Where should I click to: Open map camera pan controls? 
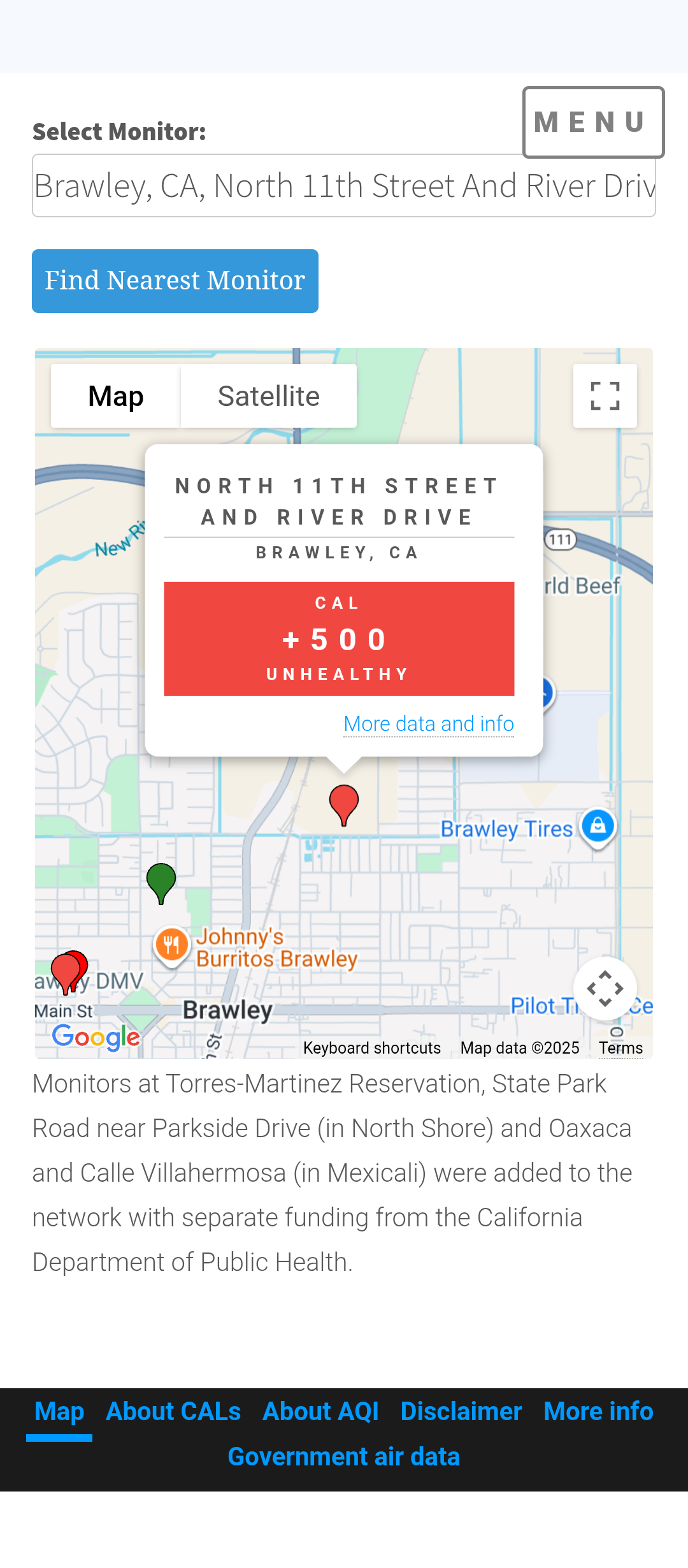point(605,988)
